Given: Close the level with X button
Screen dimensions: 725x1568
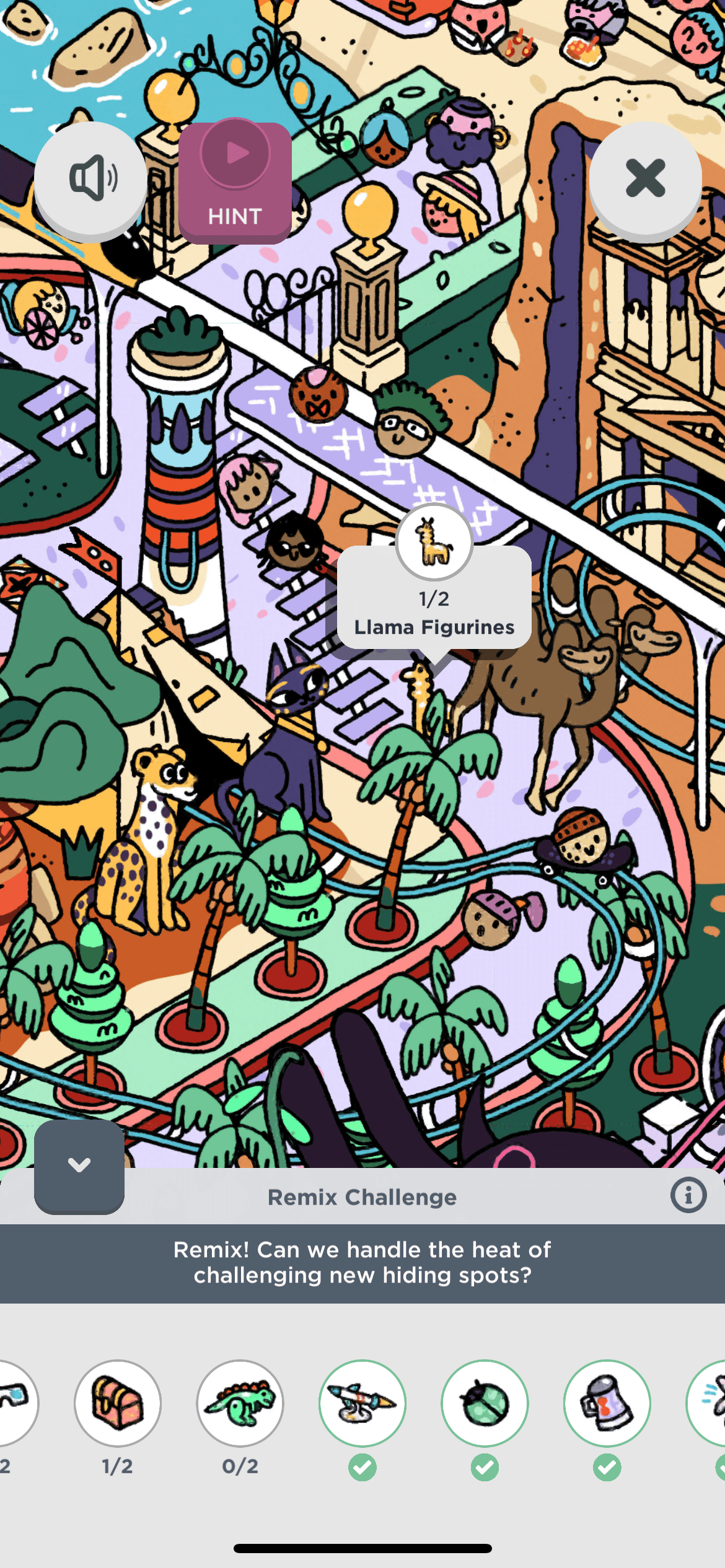Looking at the screenshot, I should click(x=645, y=178).
